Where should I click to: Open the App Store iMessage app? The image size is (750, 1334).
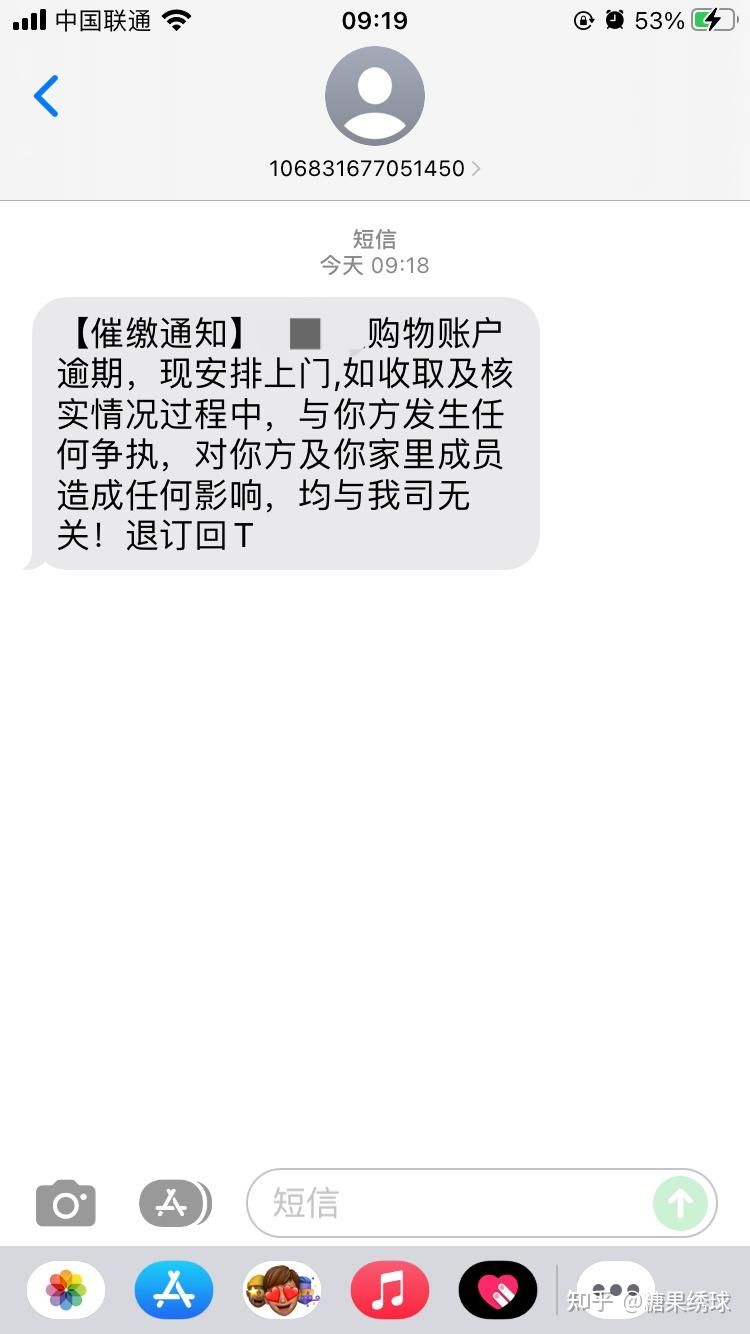(x=174, y=1290)
